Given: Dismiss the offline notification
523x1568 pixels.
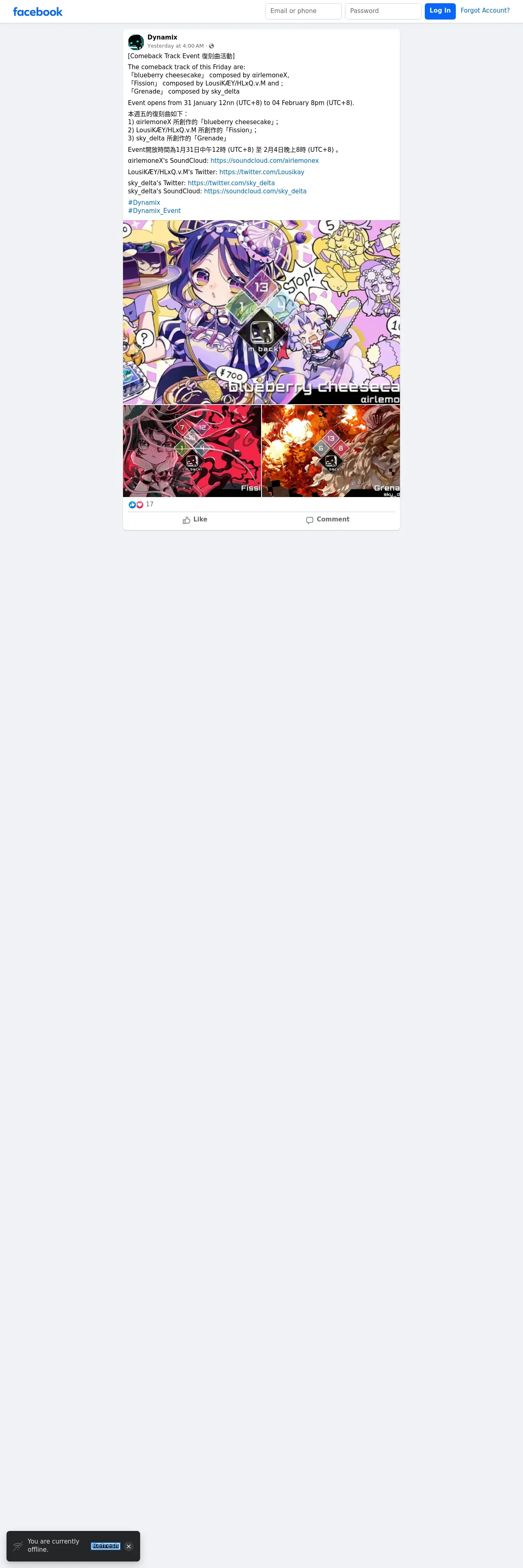Looking at the screenshot, I should pos(128,1546).
